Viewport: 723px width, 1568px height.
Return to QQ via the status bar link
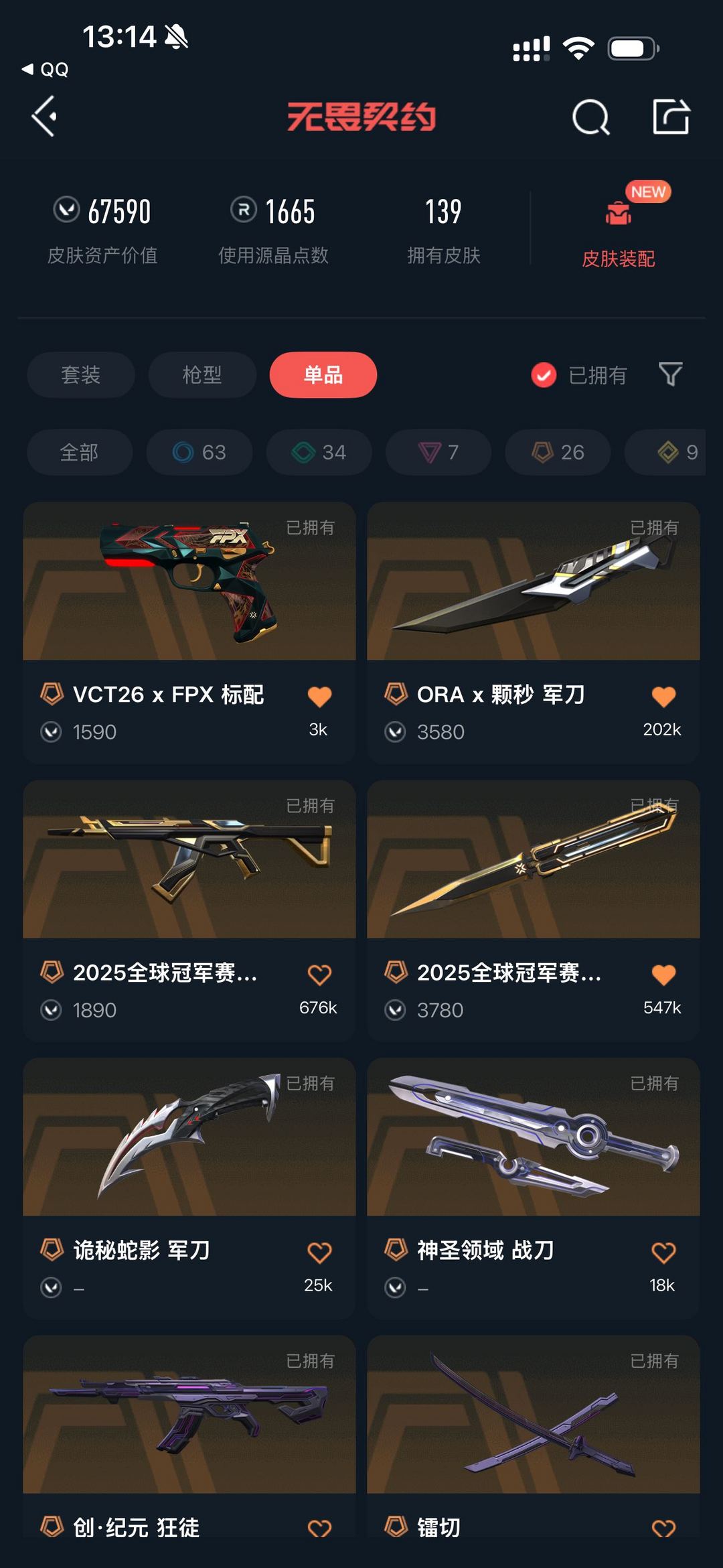[46, 70]
